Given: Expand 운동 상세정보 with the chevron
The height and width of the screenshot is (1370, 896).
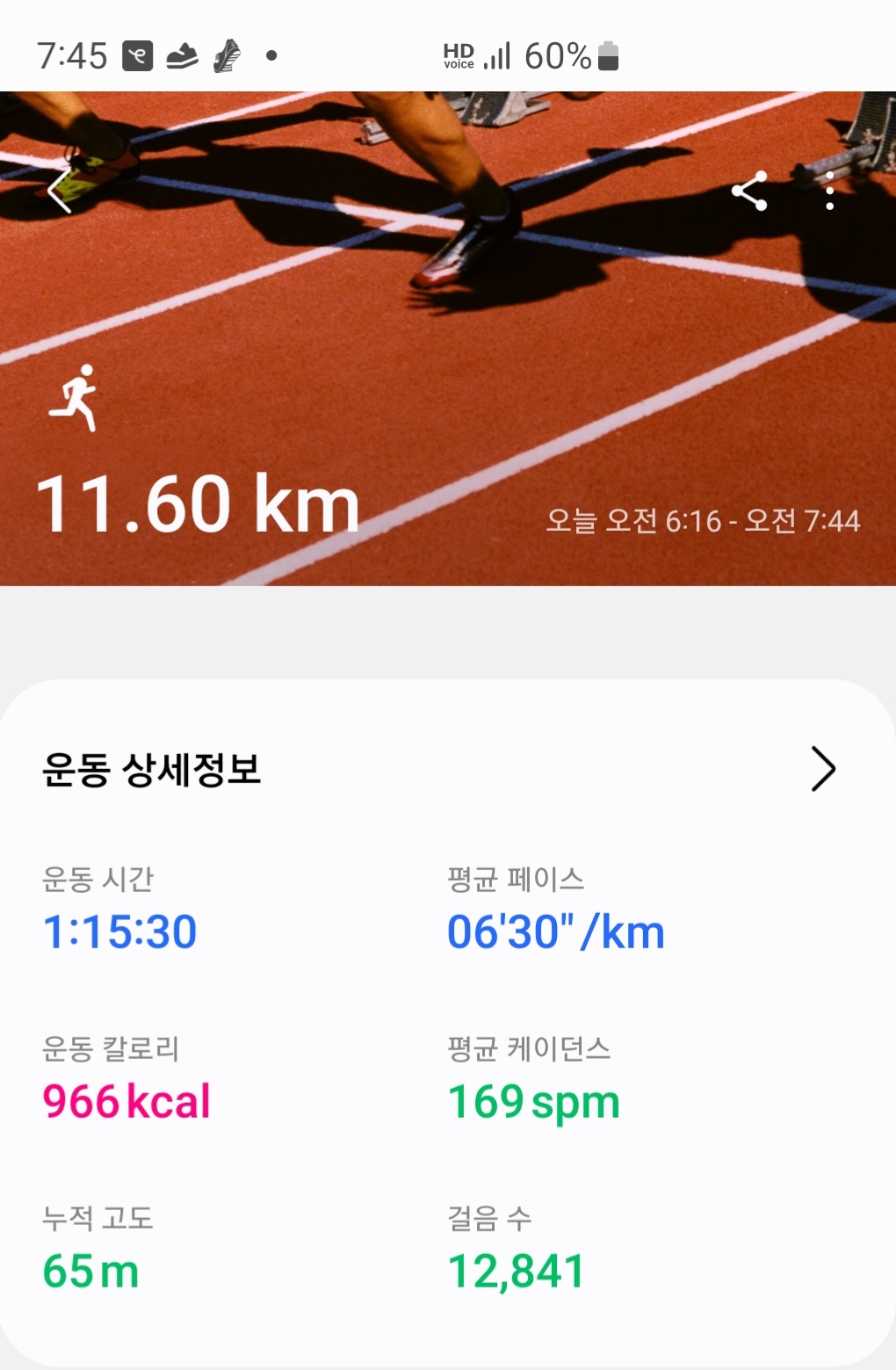Looking at the screenshot, I should pyautogui.click(x=822, y=769).
